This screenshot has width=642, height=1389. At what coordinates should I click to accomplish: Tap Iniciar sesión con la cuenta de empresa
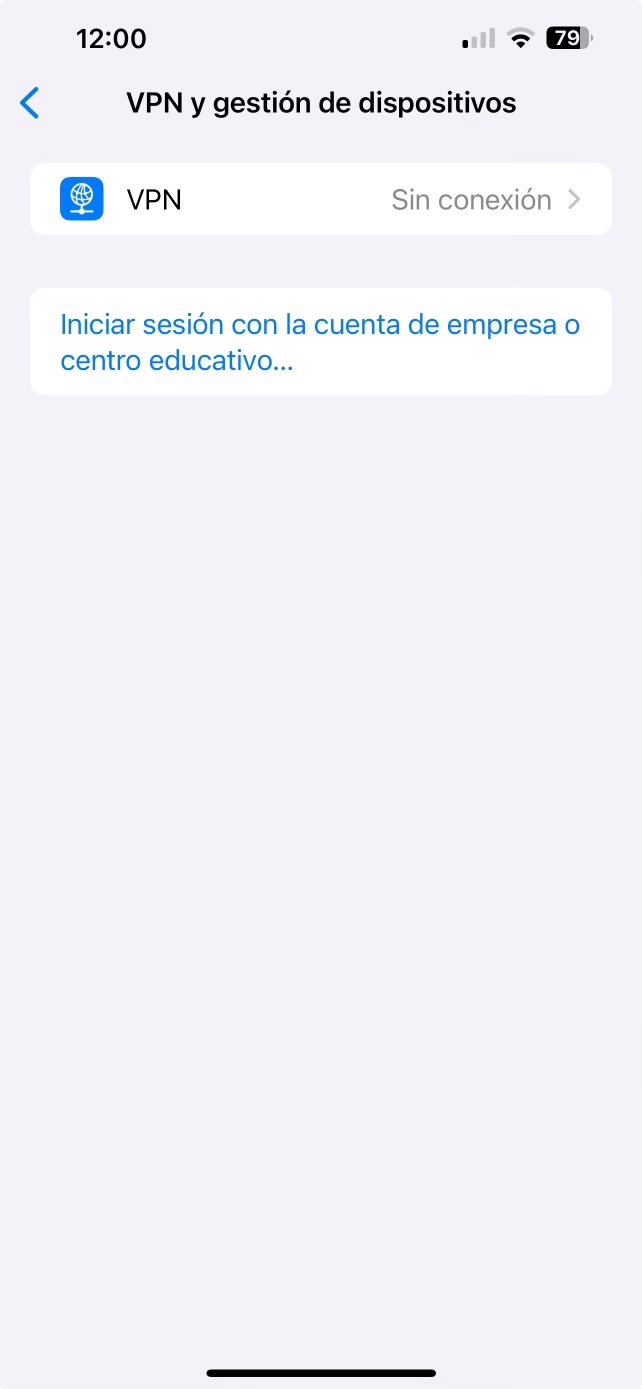[321, 342]
